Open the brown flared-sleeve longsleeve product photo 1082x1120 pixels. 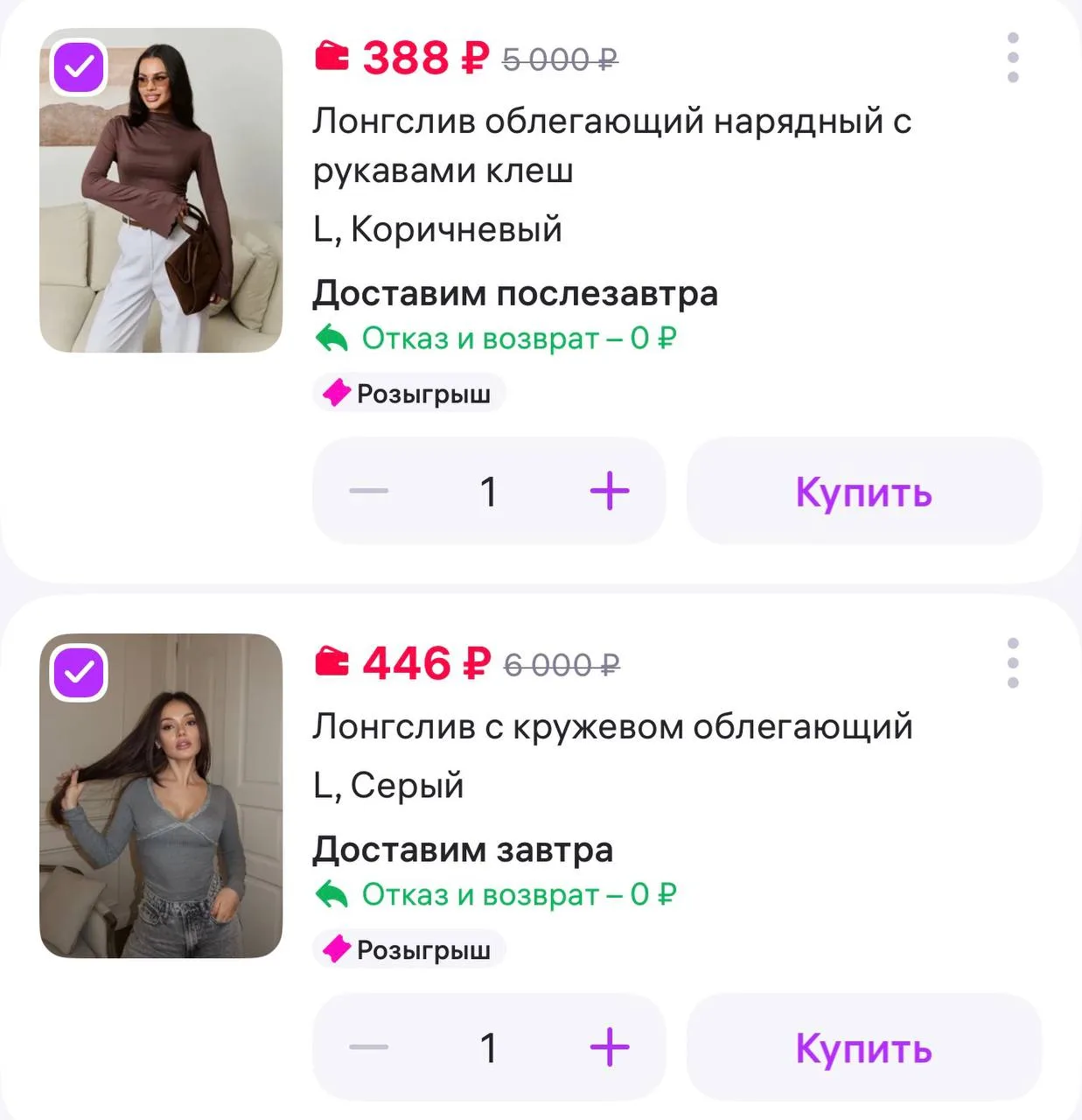[161, 191]
